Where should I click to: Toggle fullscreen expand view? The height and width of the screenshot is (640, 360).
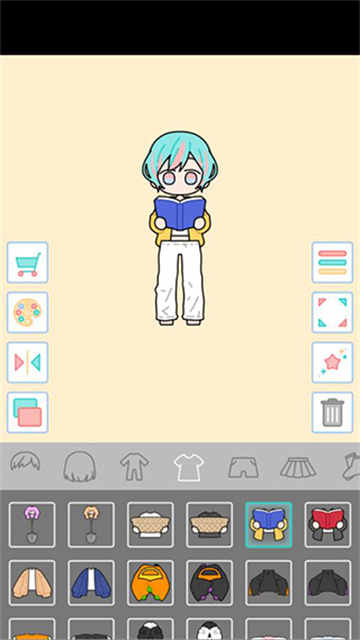point(332,312)
